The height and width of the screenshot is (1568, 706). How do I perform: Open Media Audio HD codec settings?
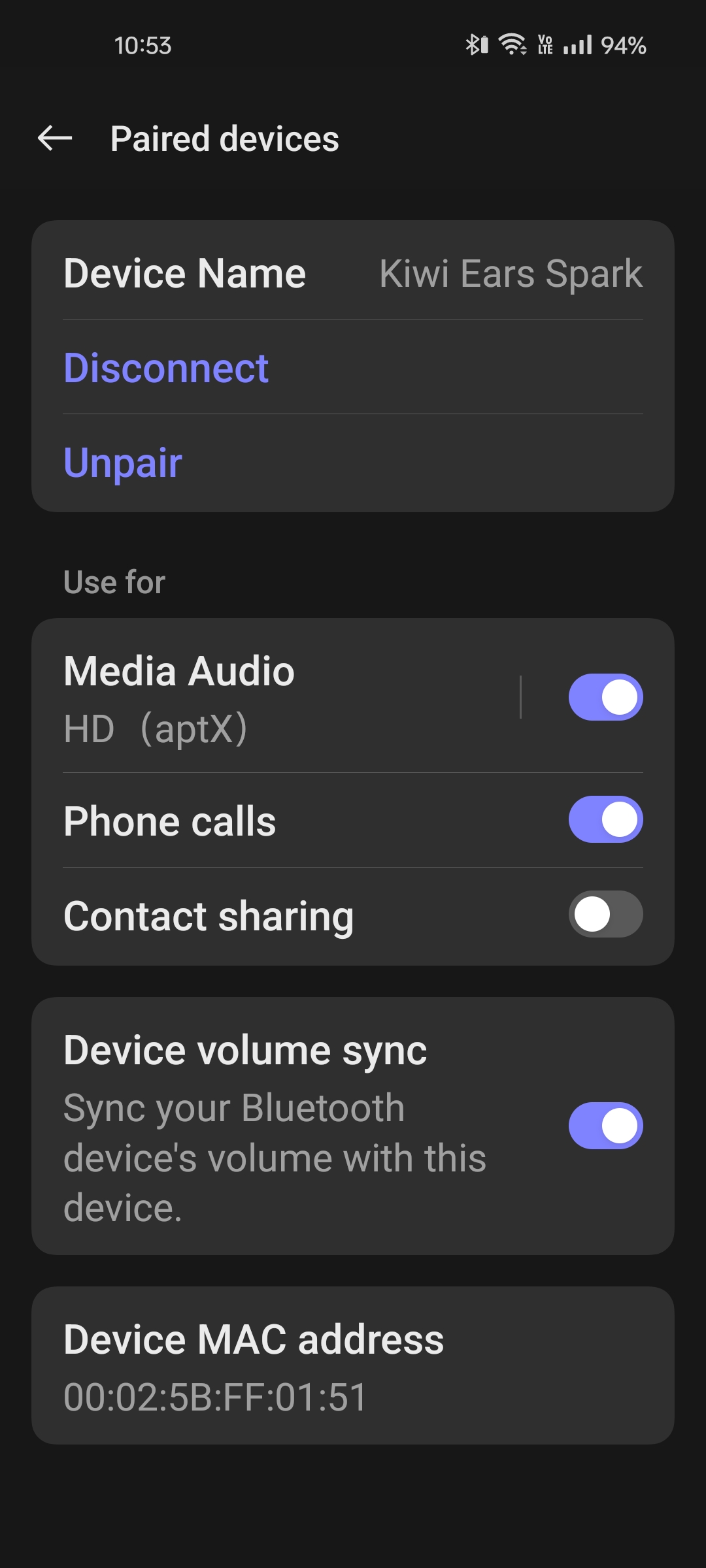point(261,699)
